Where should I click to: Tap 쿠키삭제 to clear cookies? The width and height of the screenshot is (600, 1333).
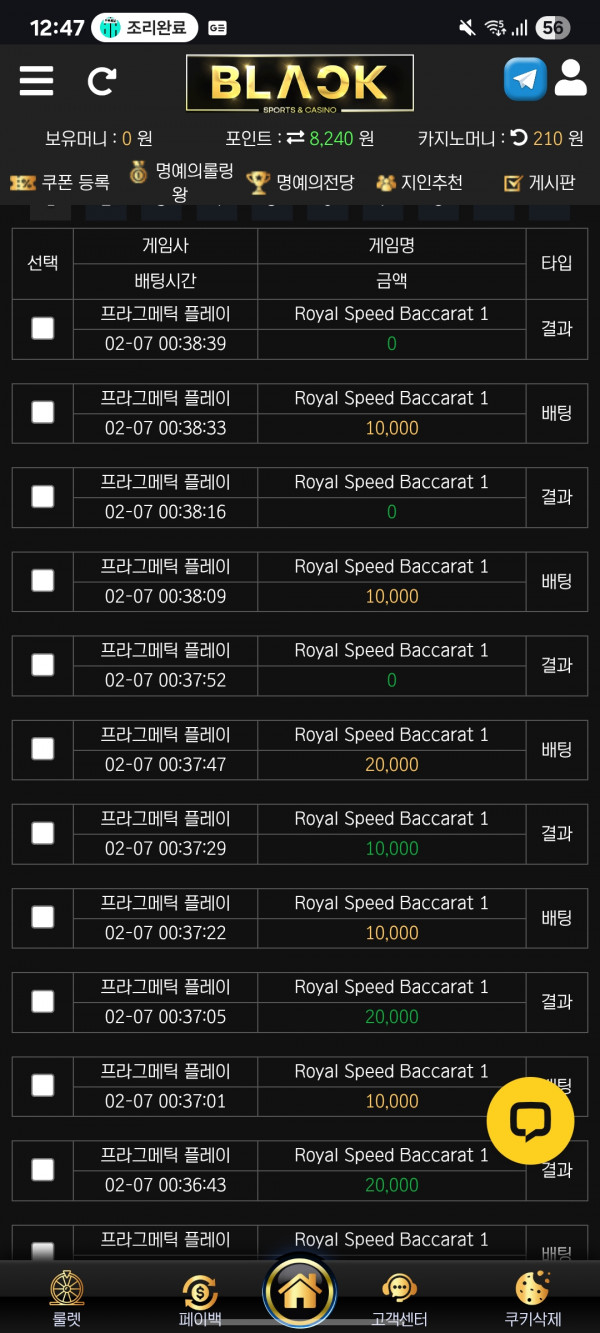click(532, 1298)
